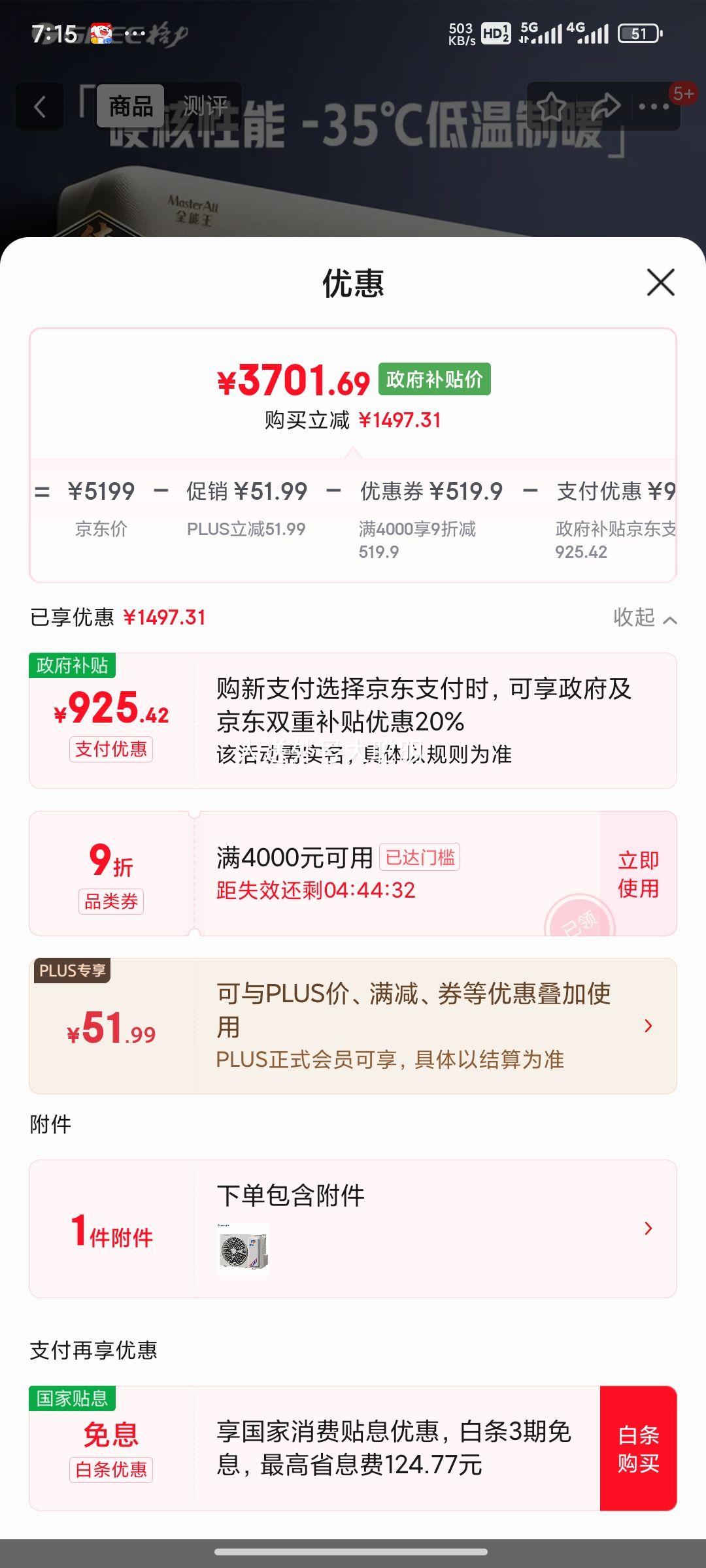Tap the 购买立减 ¥1497.31 discount summary

(353, 419)
